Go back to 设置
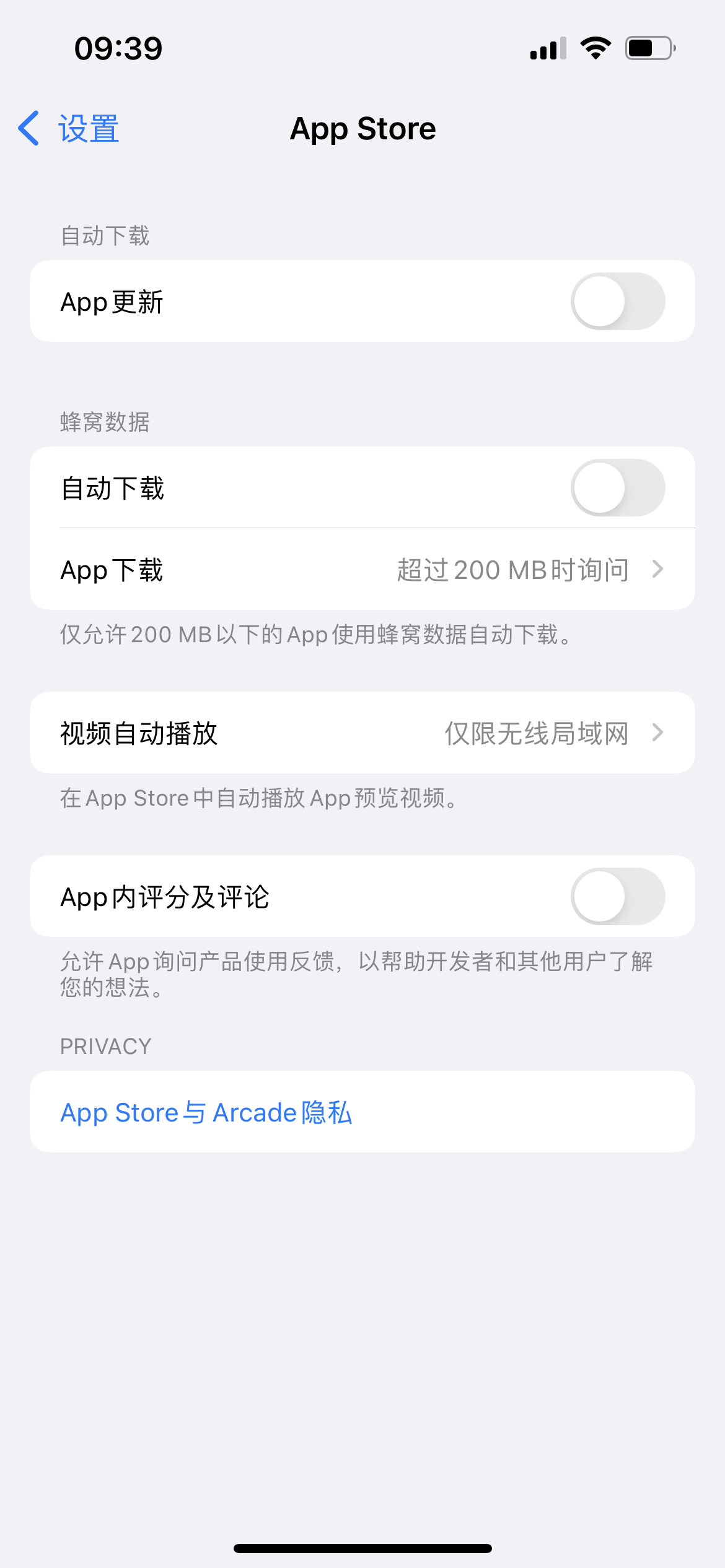Screen dimensions: 725x1568 point(69,129)
